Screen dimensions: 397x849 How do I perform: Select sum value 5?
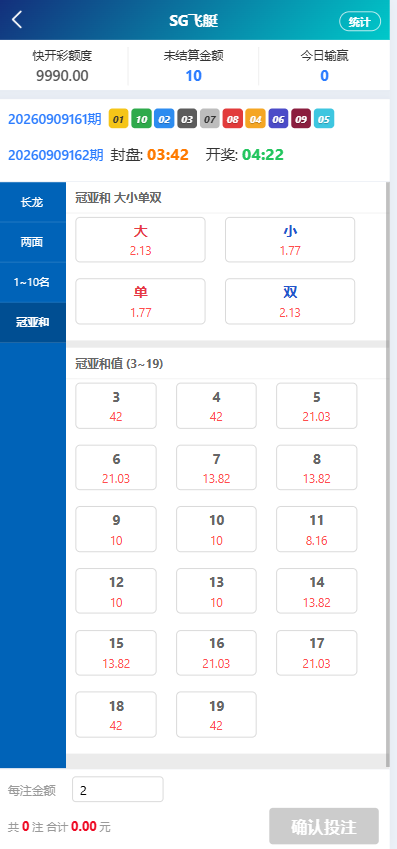(317, 406)
